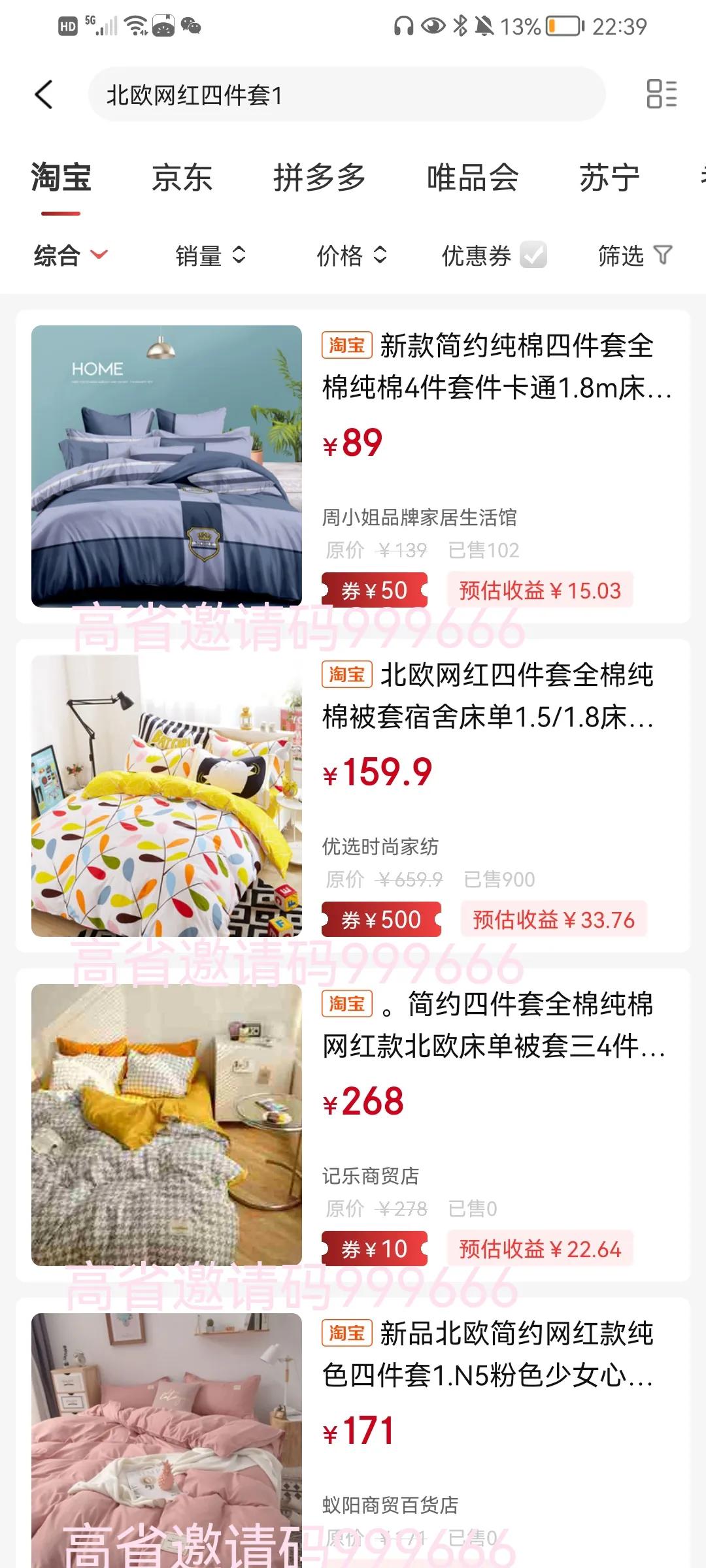The image size is (706, 1568).
Task: Show results from 苏宁
Action: pos(609,178)
